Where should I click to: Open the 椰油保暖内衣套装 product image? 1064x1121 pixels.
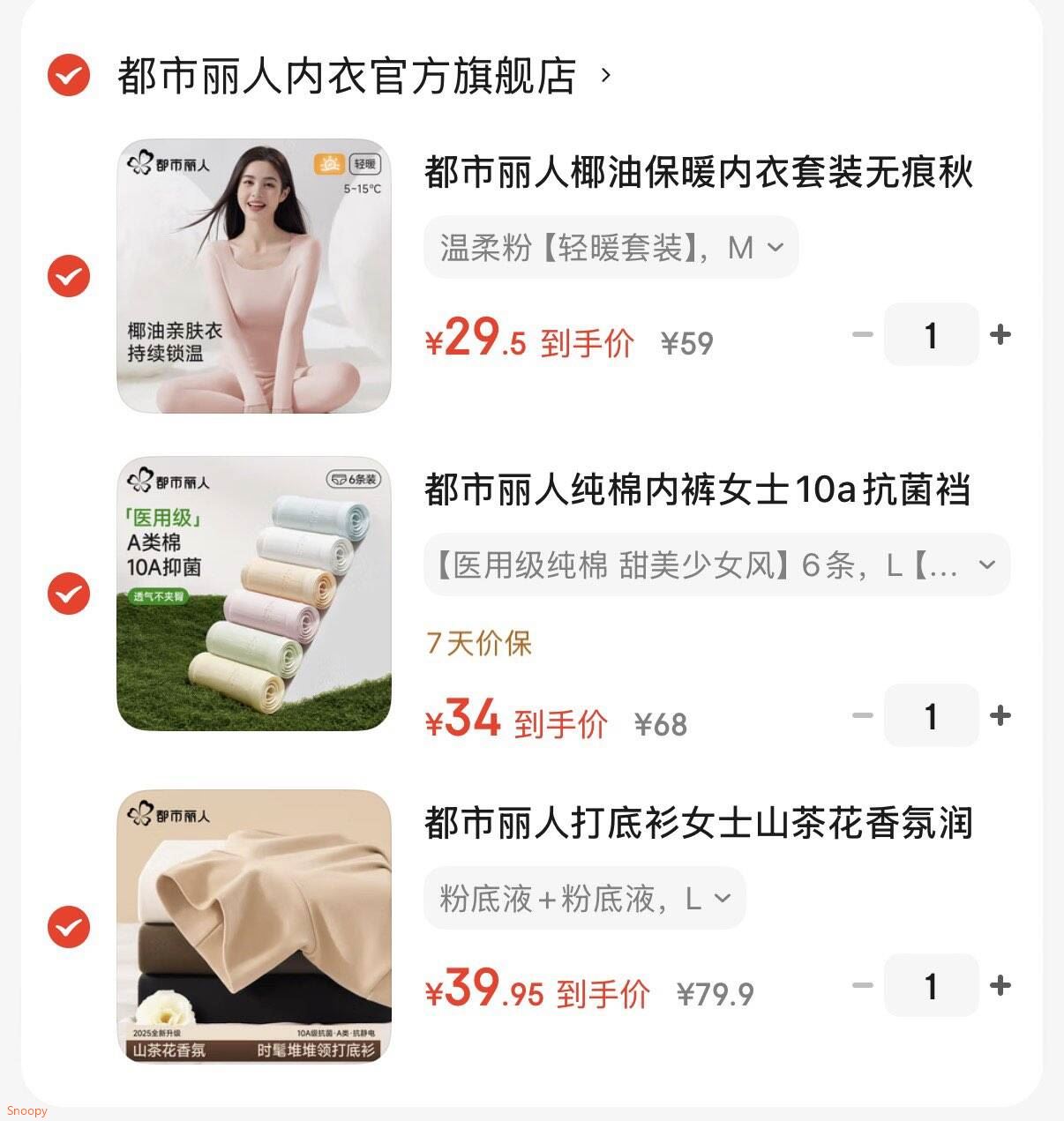coord(254,276)
